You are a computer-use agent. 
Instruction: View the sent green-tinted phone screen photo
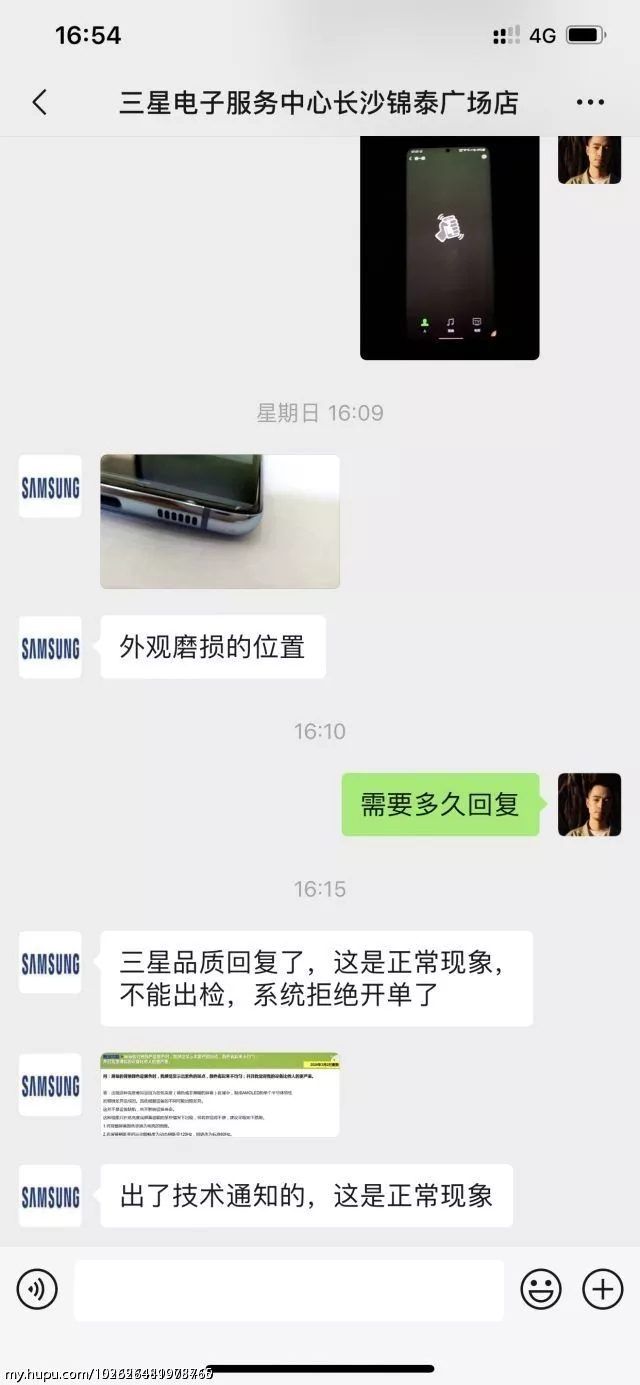[x=449, y=247]
